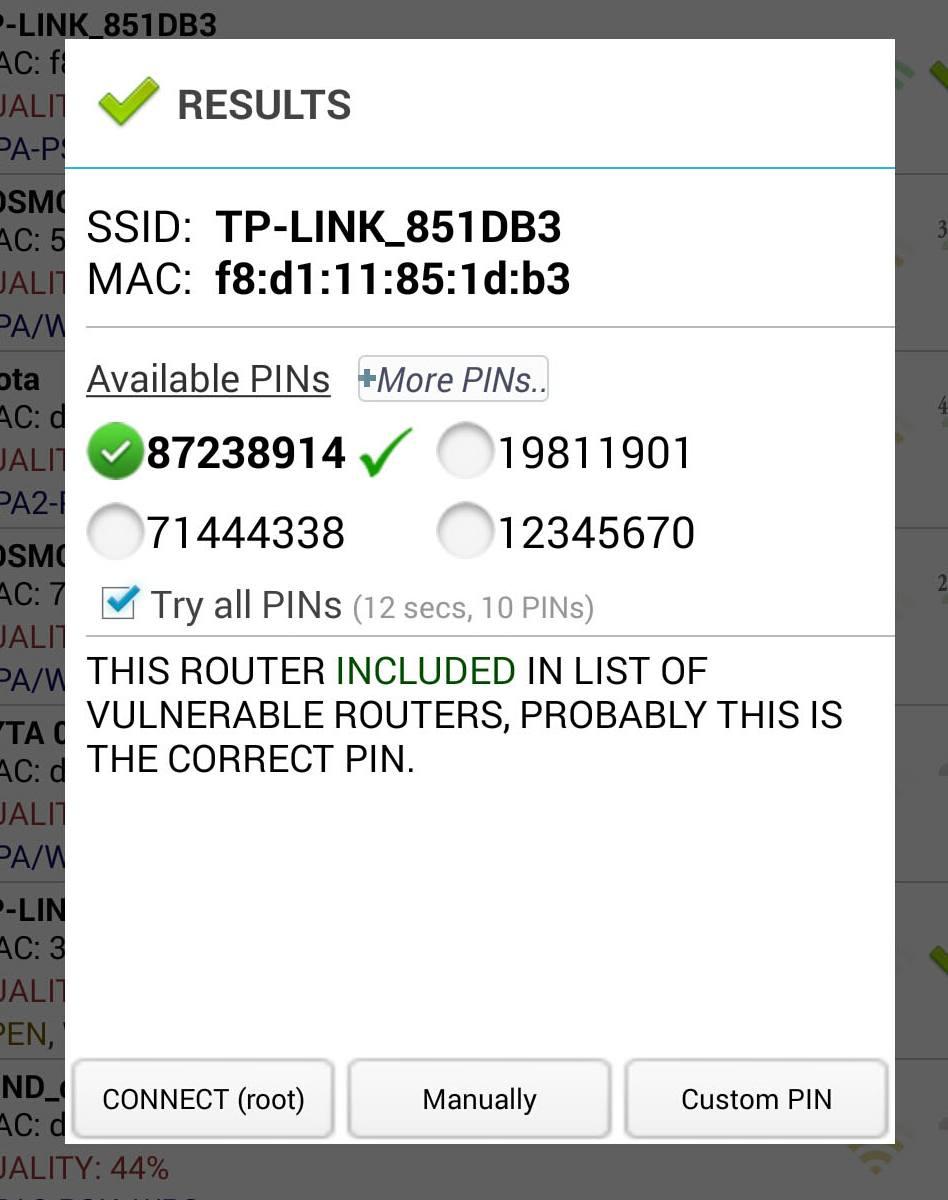Enter a Custom PIN
Image resolution: width=948 pixels, height=1200 pixels.
click(x=756, y=1099)
